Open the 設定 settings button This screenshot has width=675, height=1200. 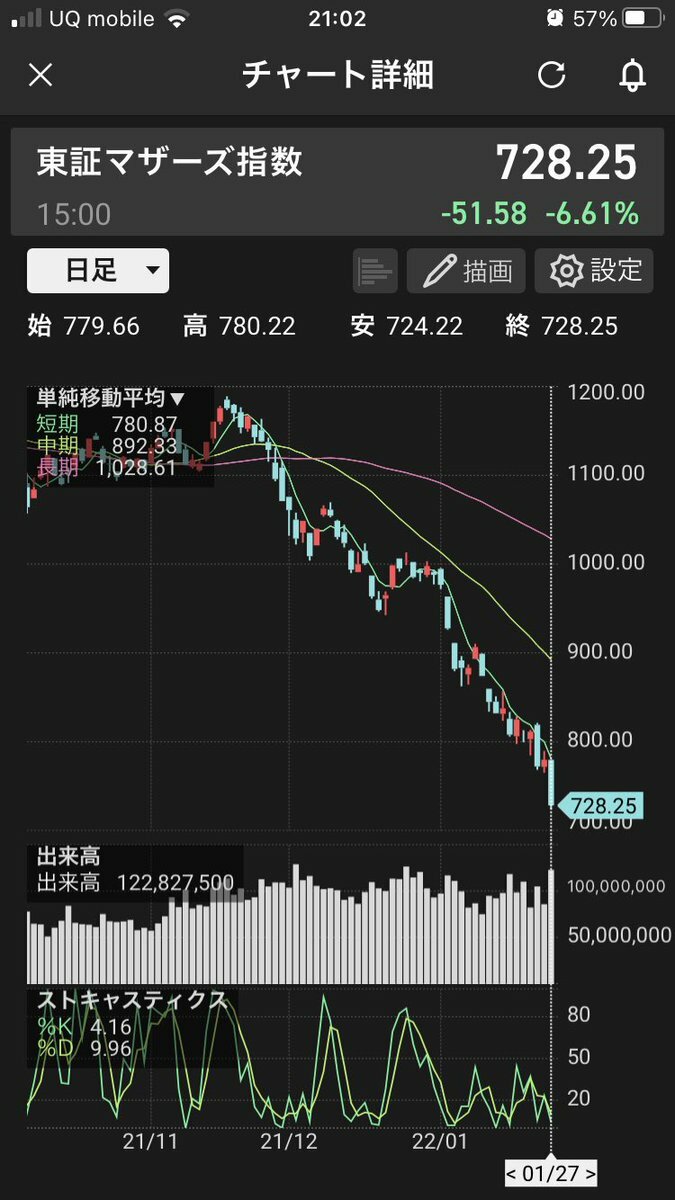(x=594, y=271)
